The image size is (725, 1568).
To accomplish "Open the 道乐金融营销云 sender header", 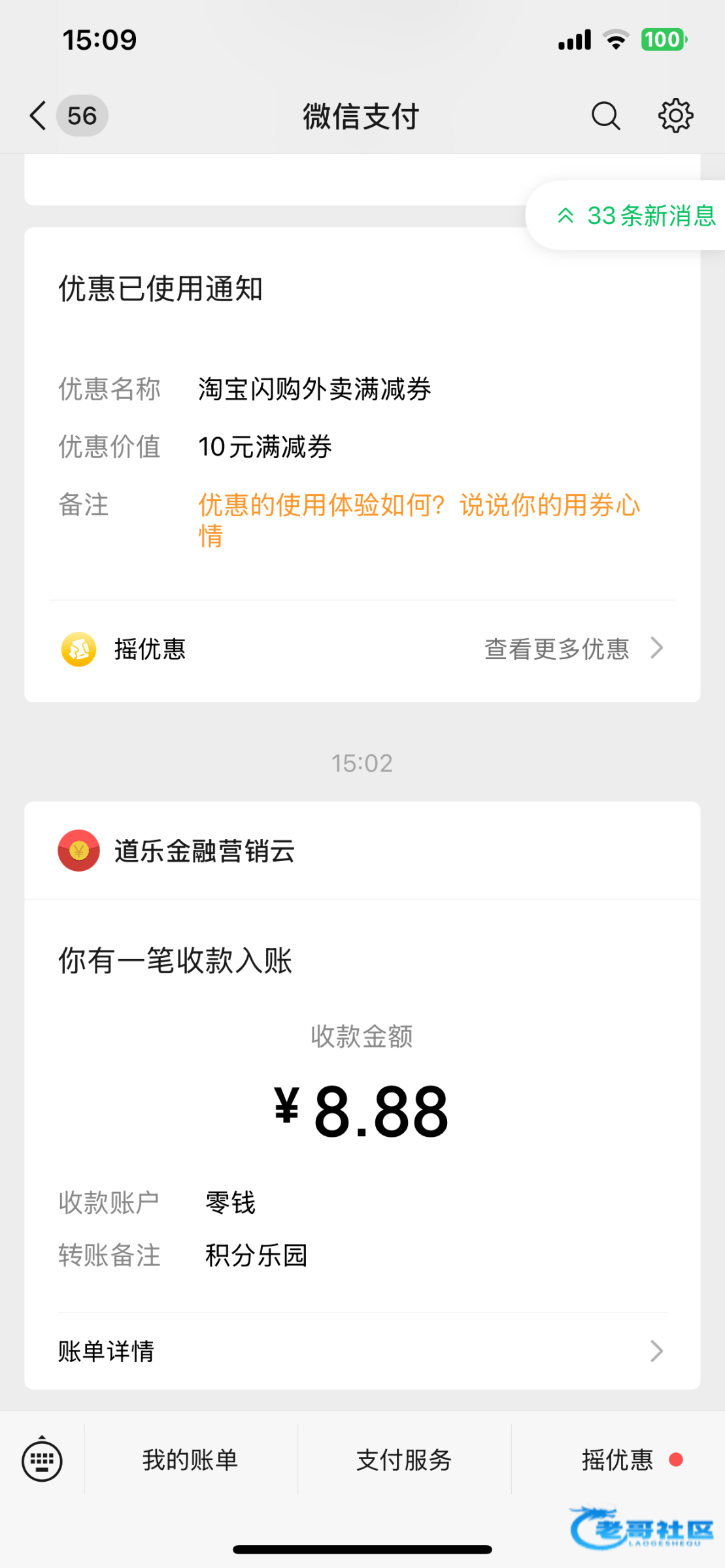I will point(204,851).
